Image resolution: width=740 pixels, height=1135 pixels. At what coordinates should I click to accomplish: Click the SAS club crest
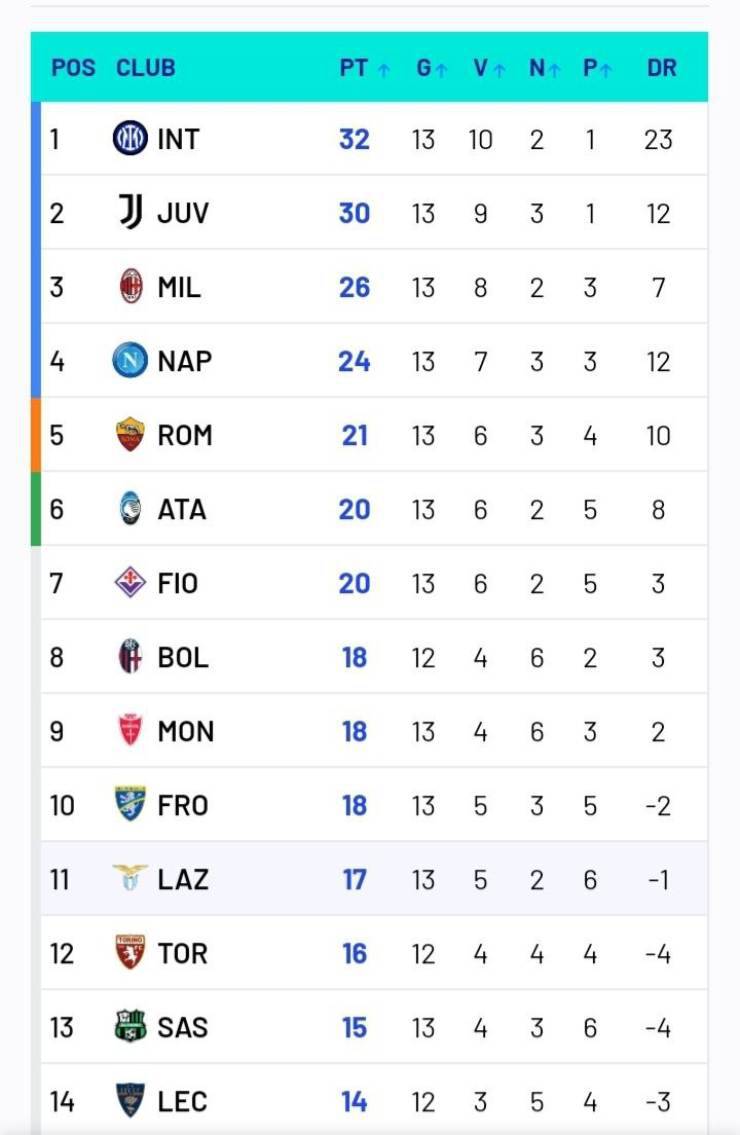click(x=128, y=1027)
